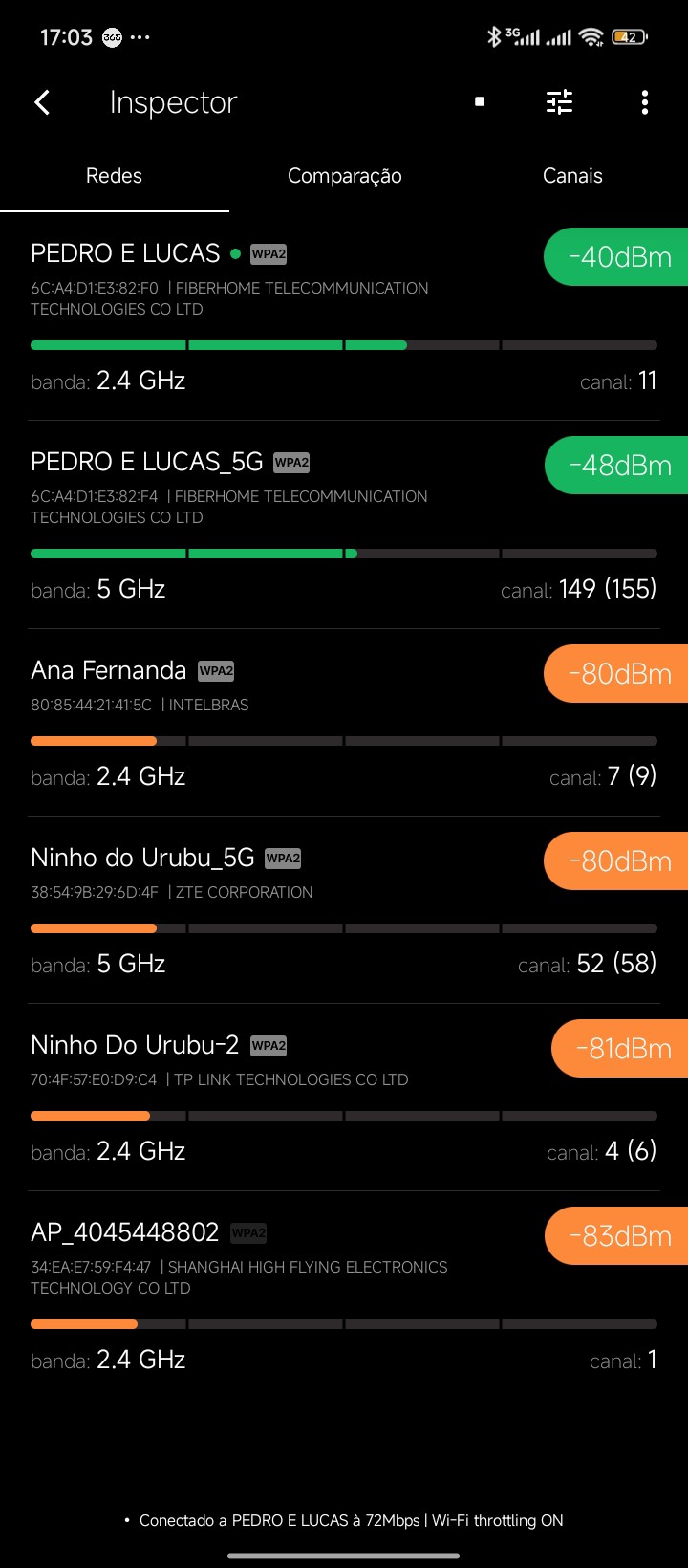688x1568 pixels.
Task: Open the AP_4045448802 network
Action: pos(287,1295)
